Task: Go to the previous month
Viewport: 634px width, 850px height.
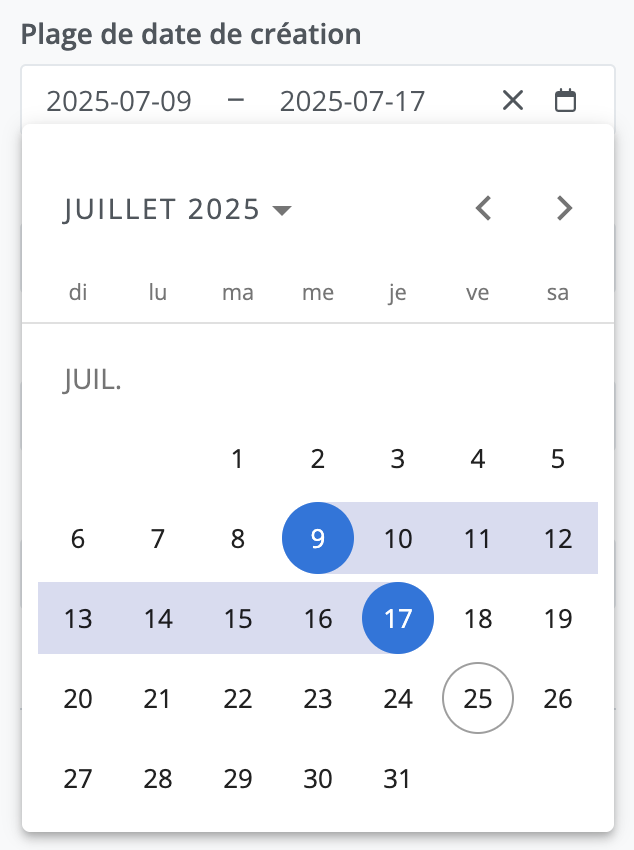Action: coord(484,208)
